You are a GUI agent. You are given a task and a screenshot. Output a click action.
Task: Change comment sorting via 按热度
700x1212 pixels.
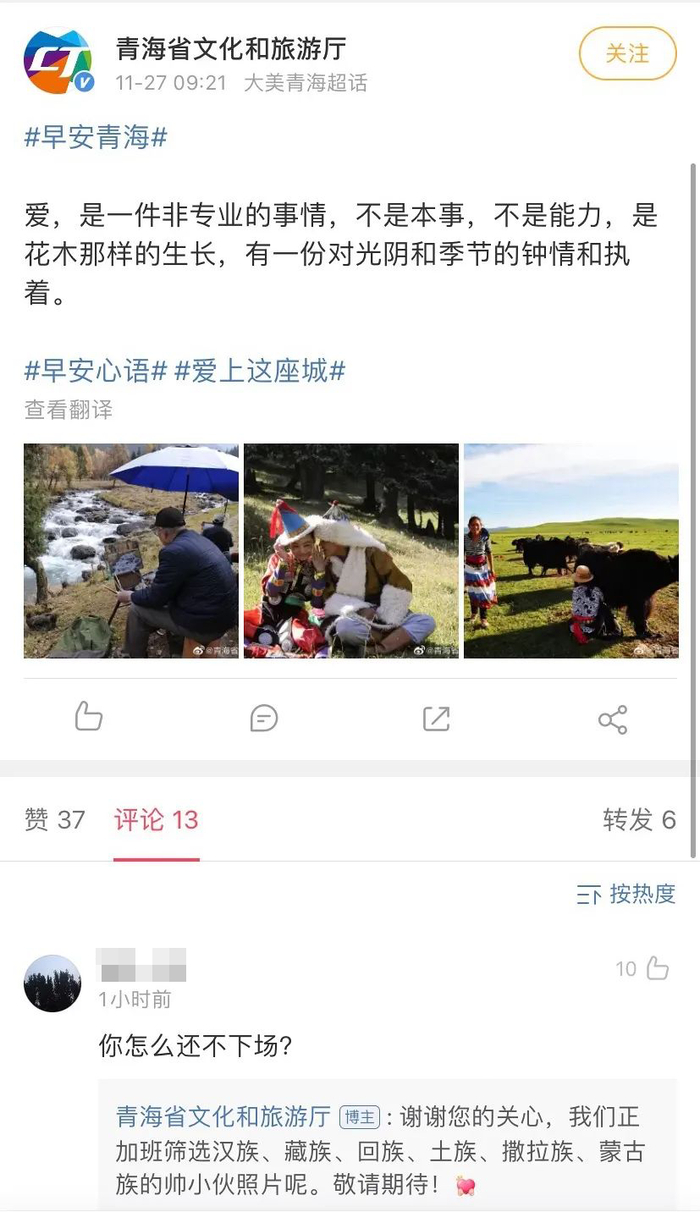click(627, 894)
